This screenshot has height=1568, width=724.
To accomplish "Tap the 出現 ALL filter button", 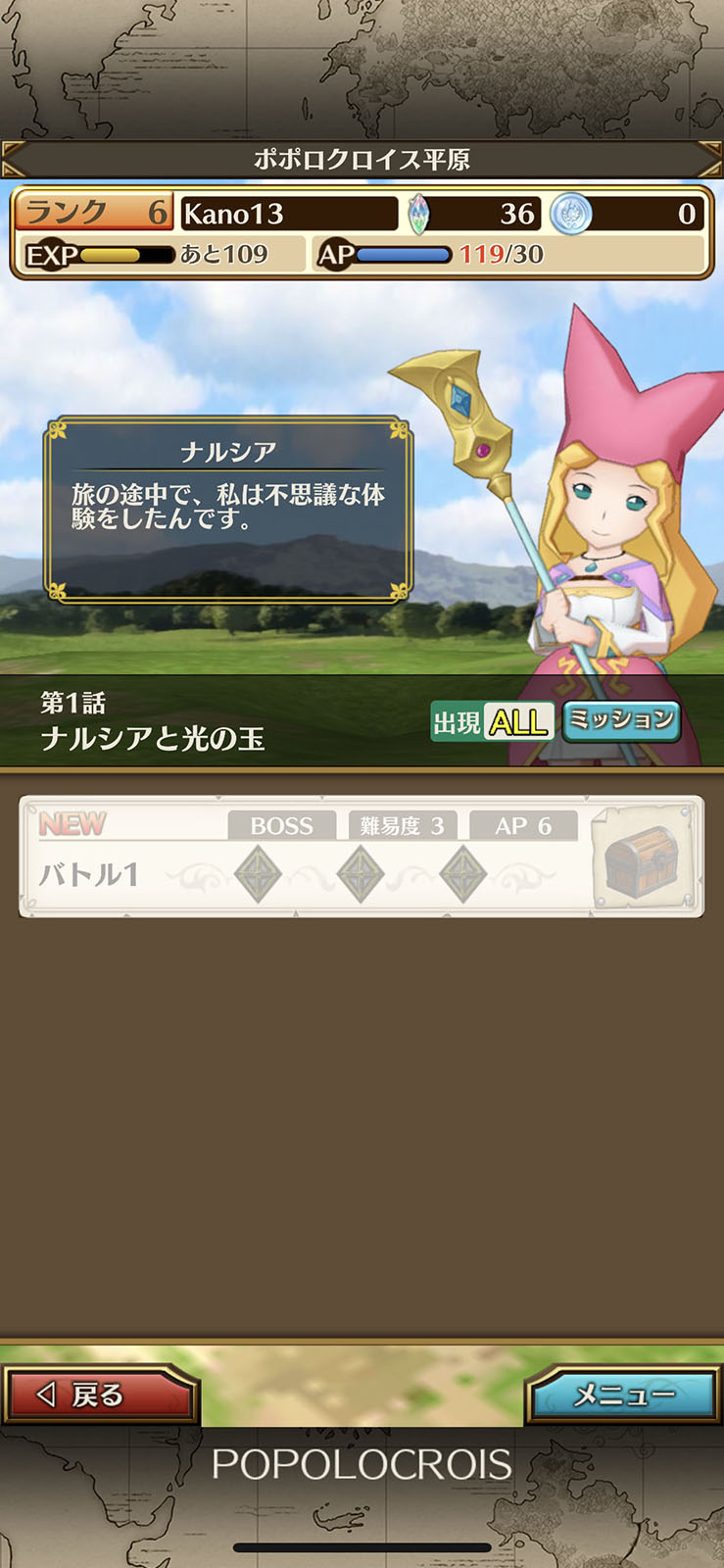I will point(493,722).
